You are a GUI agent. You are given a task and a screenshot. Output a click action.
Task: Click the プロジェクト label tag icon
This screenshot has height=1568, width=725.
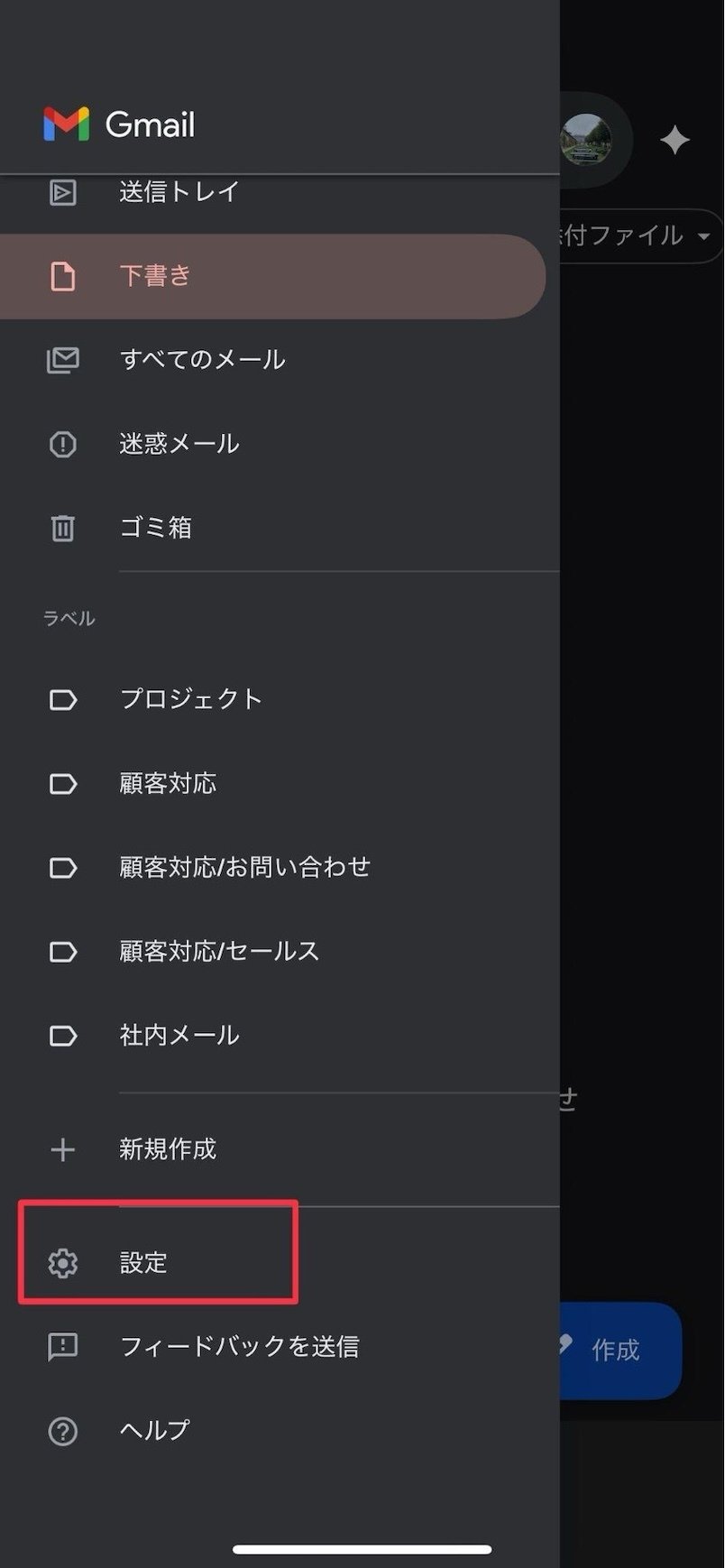pyautogui.click(x=62, y=699)
